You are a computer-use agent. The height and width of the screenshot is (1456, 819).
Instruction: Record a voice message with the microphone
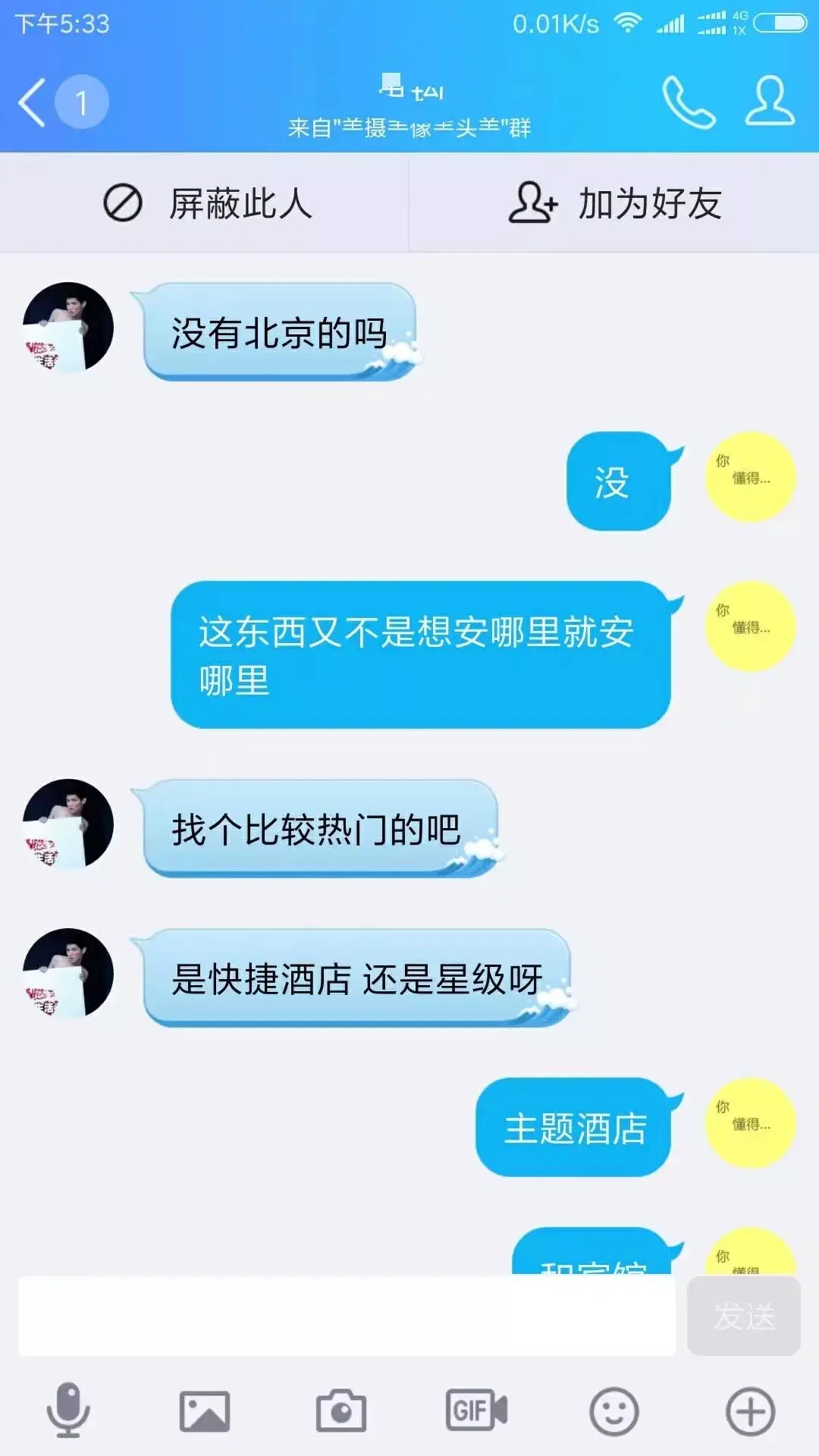click(x=68, y=1411)
